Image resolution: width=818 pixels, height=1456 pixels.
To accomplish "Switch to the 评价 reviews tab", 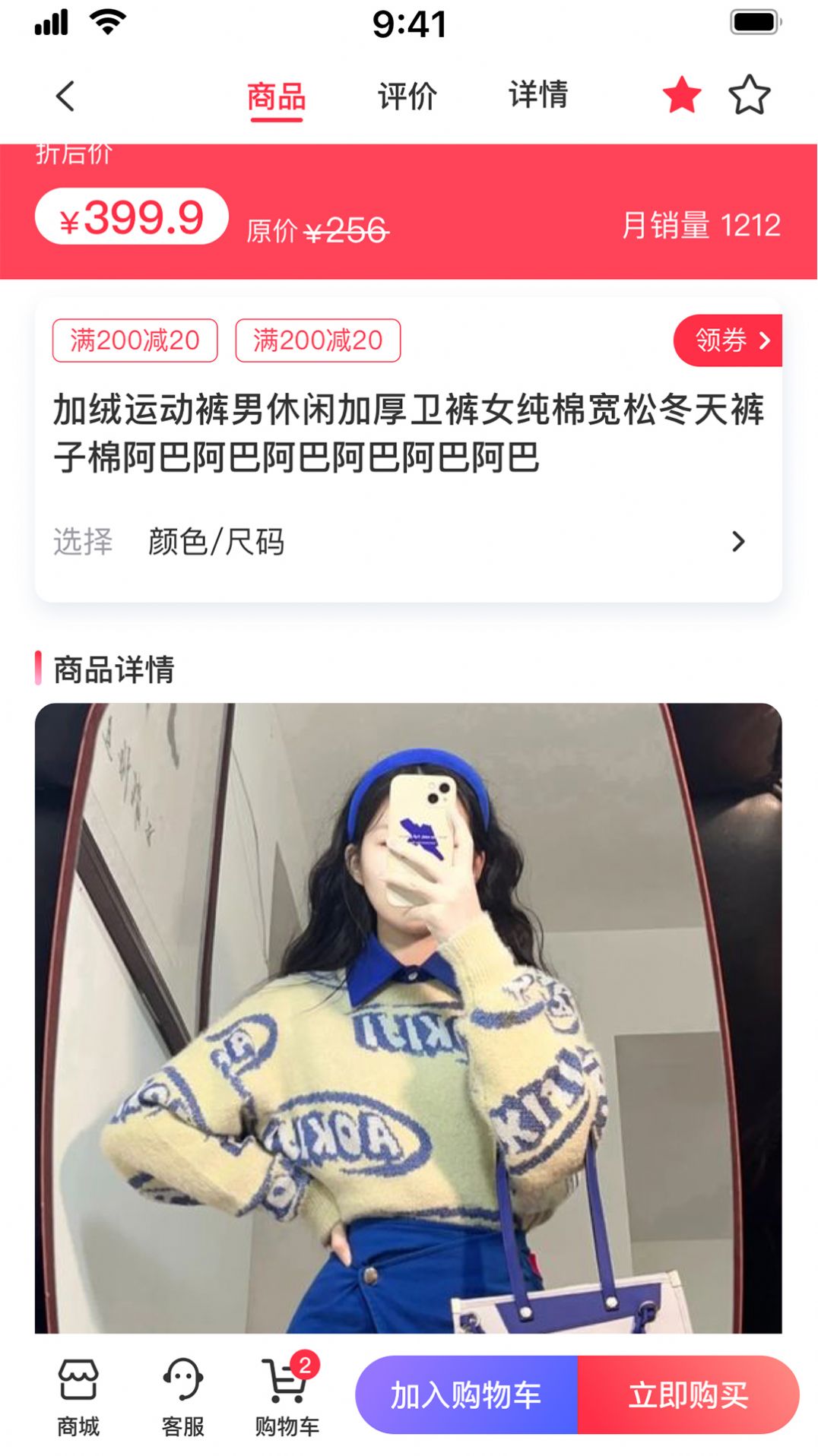I will coord(407,96).
